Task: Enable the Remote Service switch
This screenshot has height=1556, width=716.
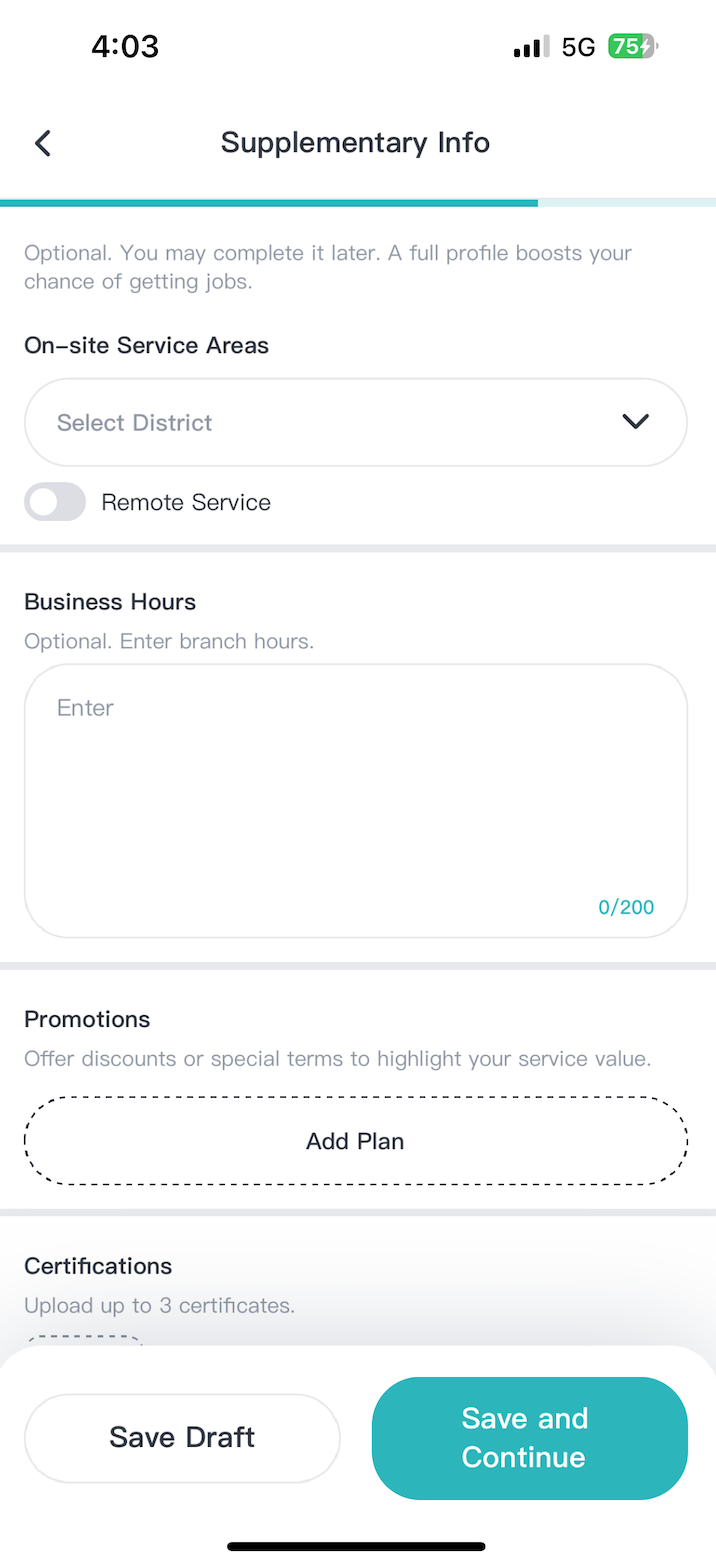Action: click(x=55, y=502)
